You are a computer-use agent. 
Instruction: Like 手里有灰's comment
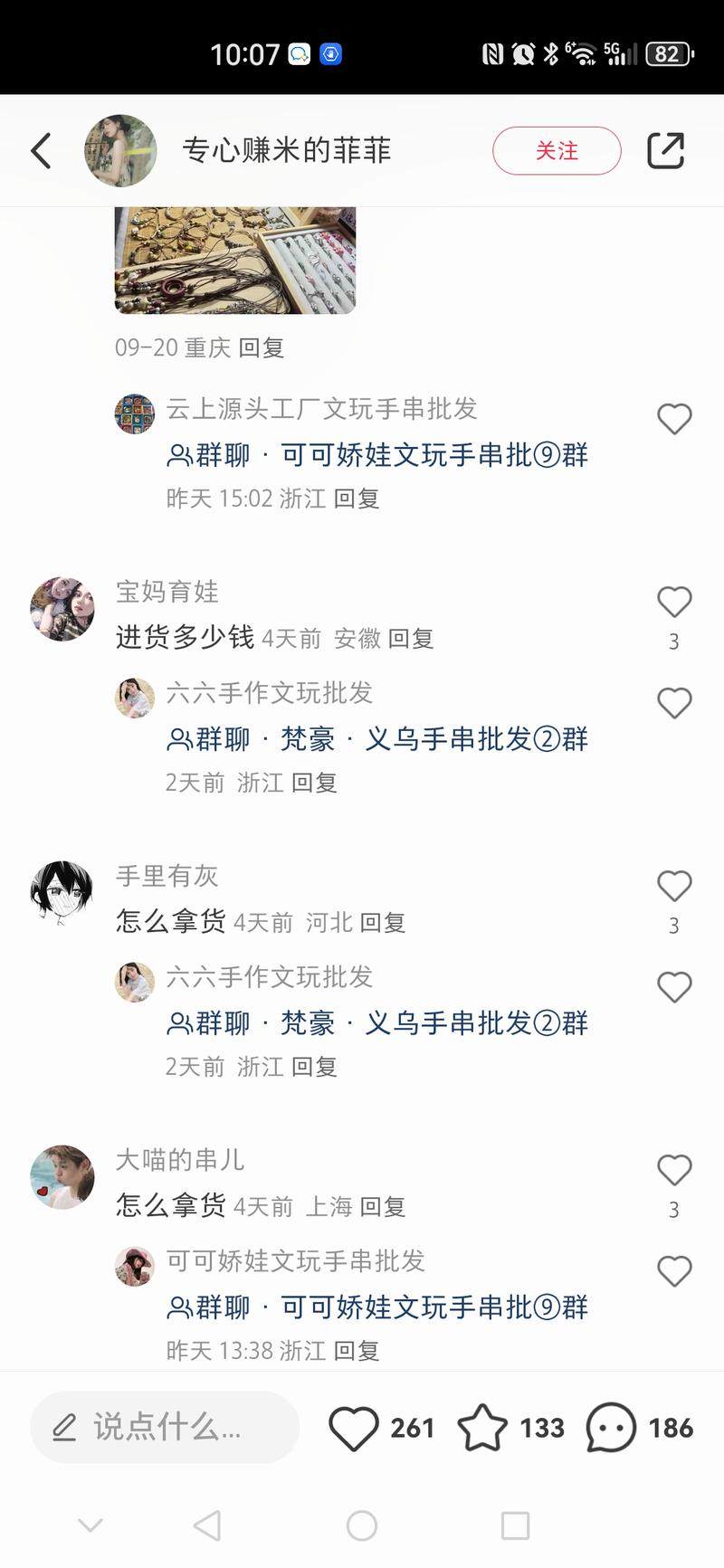click(x=674, y=887)
